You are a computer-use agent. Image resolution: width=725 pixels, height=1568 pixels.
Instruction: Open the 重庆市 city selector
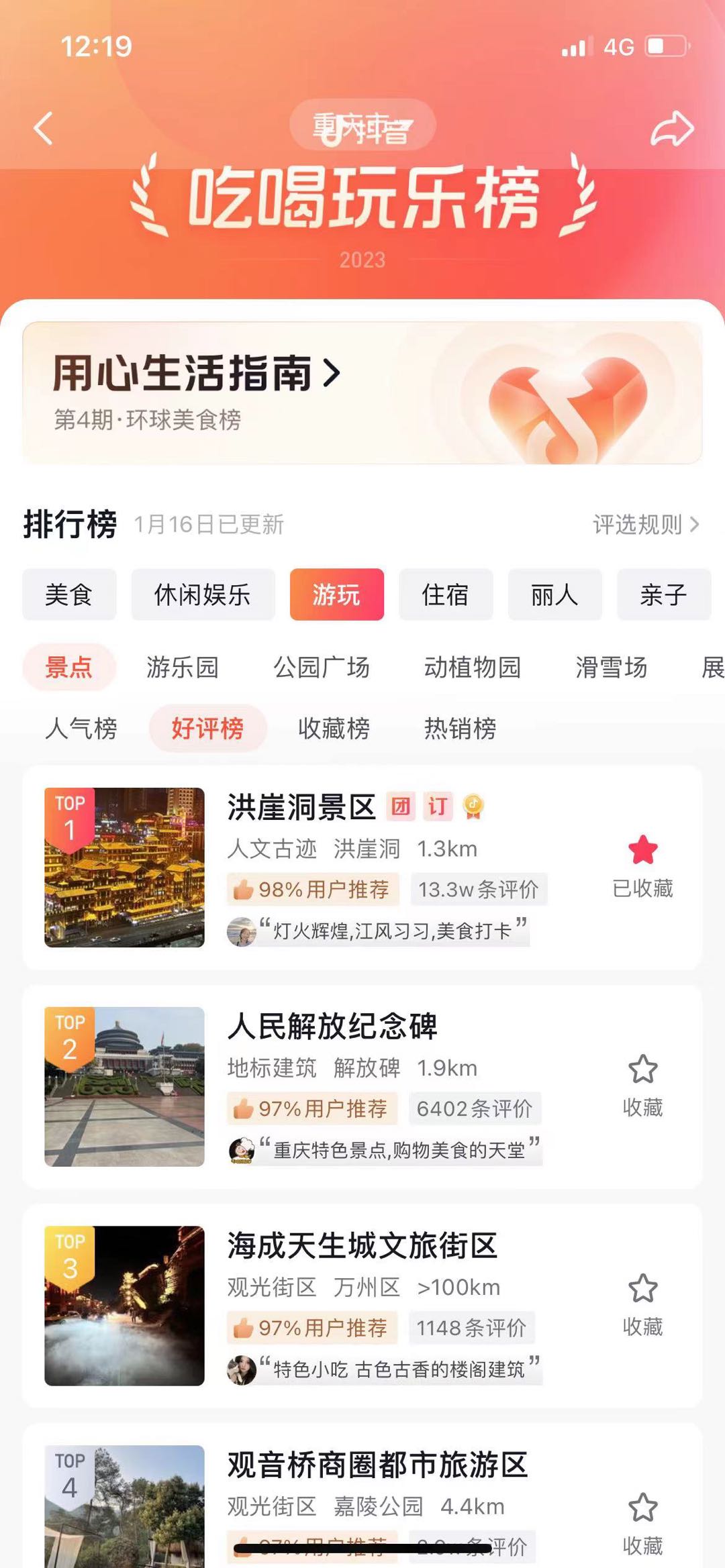click(x=362, y=125)
